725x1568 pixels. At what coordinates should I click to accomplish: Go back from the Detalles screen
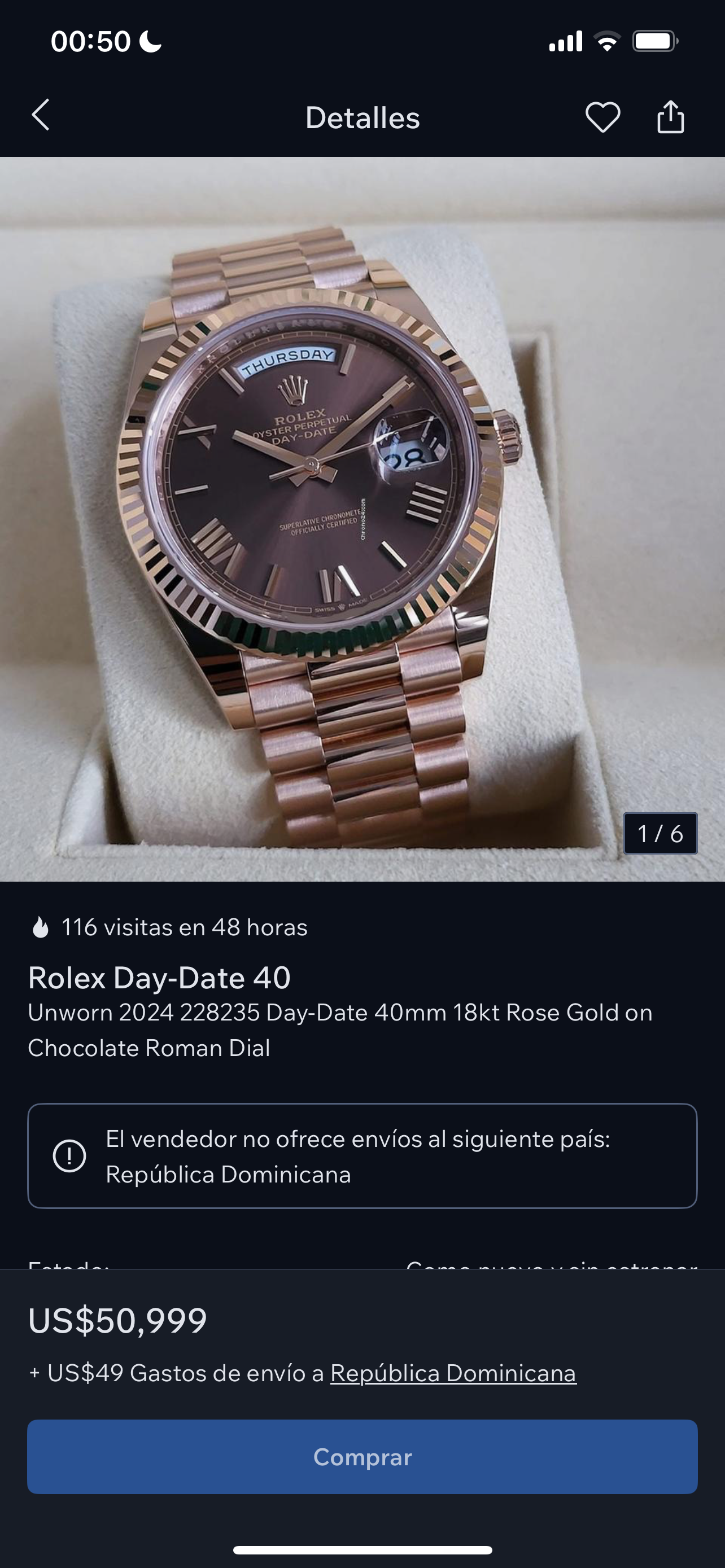tap(41, 116)
